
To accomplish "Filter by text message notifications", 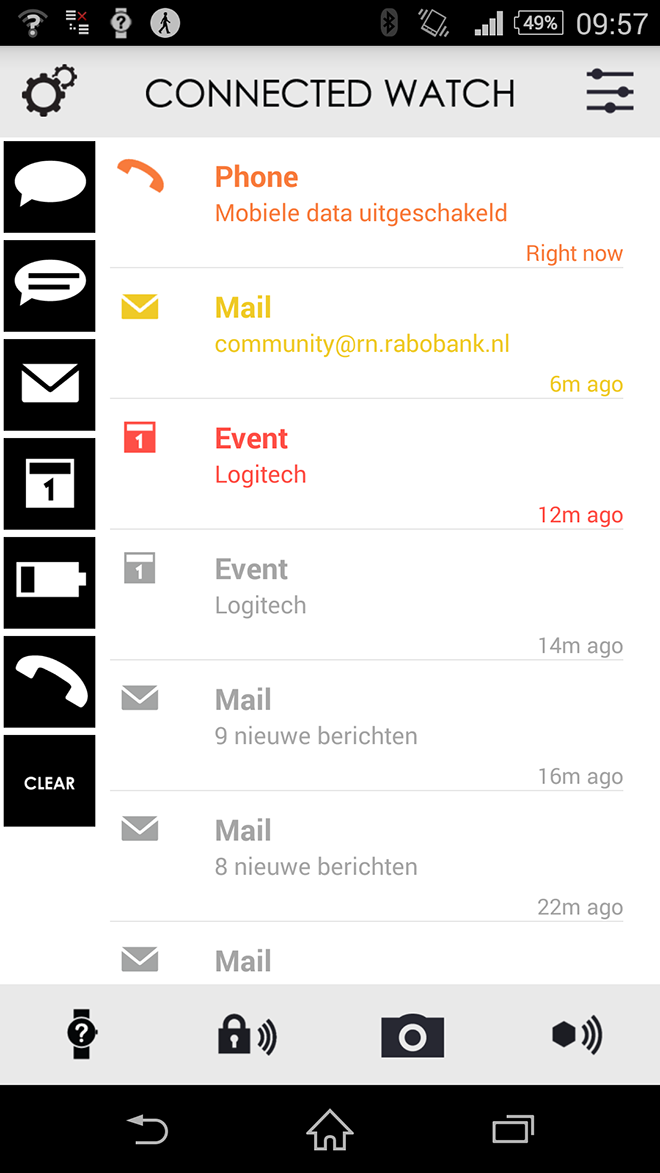I will pos(49,286).
